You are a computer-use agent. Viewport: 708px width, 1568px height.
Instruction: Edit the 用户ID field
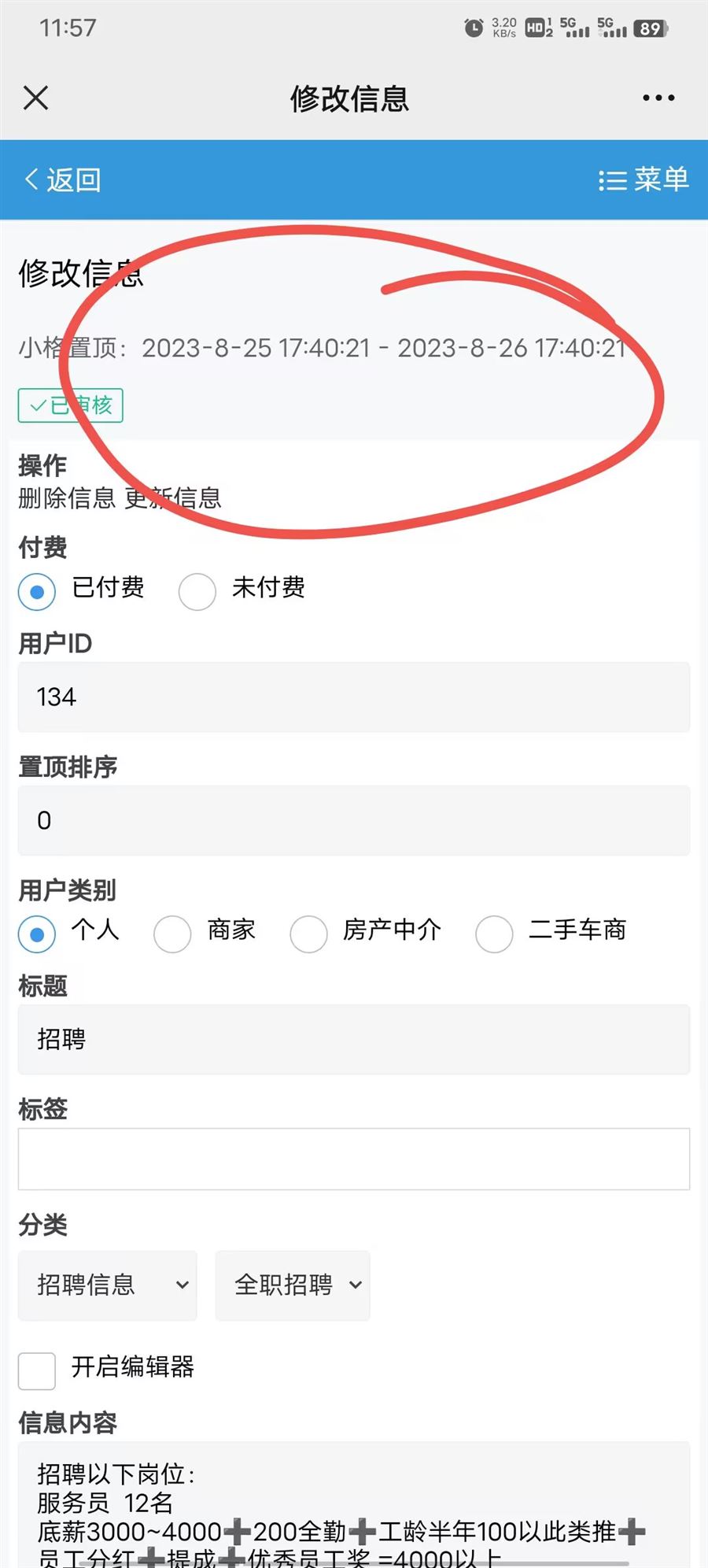point(354,697)
